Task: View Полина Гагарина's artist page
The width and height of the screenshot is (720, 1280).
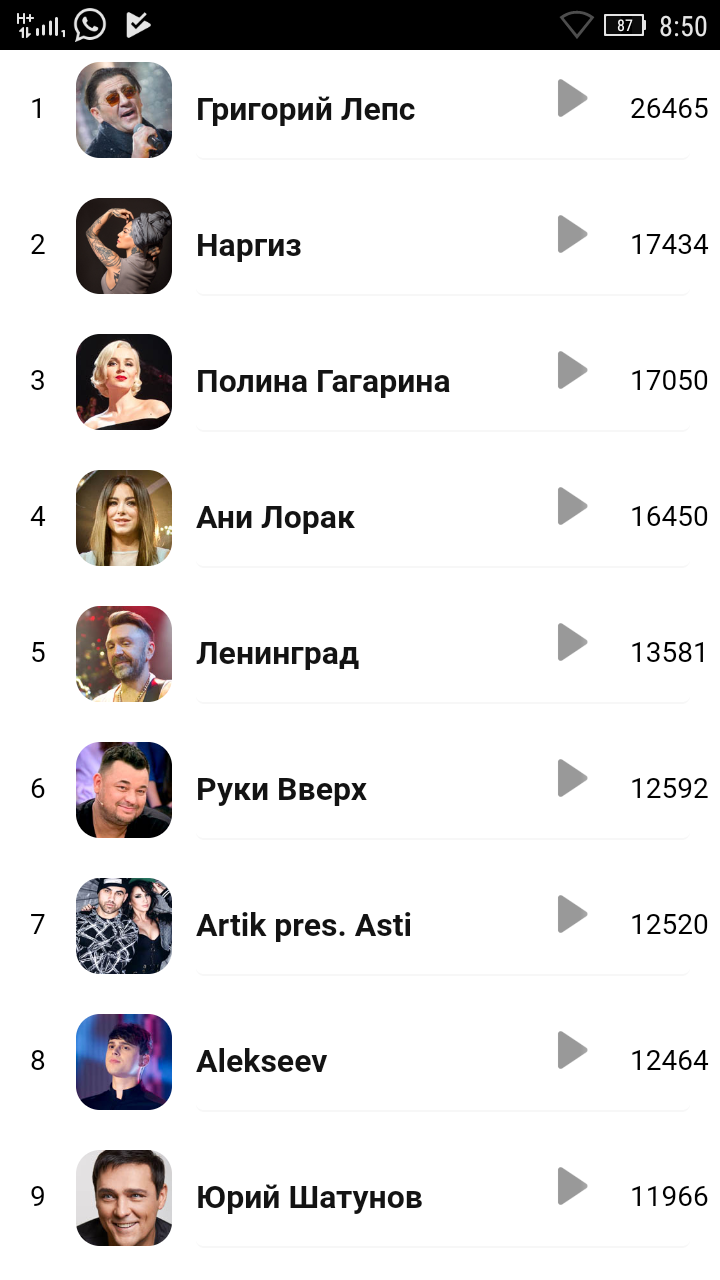Action: coord(360,381)
